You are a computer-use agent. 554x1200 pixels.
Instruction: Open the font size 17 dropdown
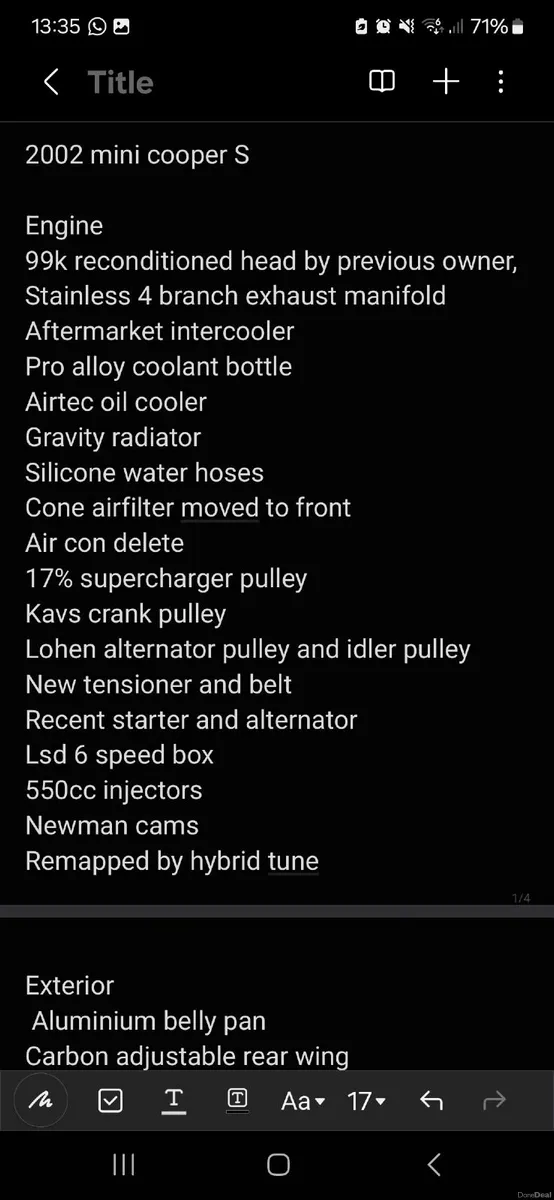tap(366, 1101)
